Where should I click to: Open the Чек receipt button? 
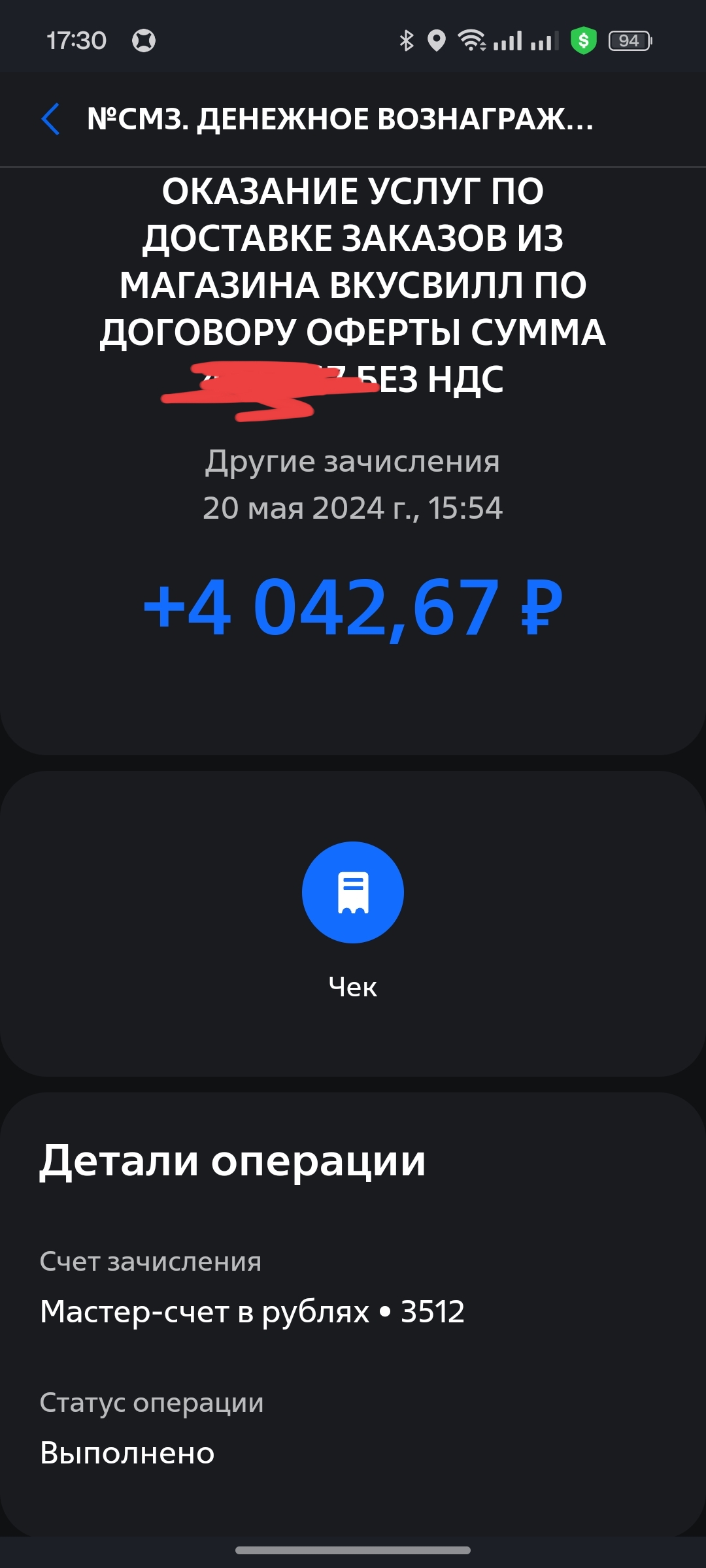(353, 892)
